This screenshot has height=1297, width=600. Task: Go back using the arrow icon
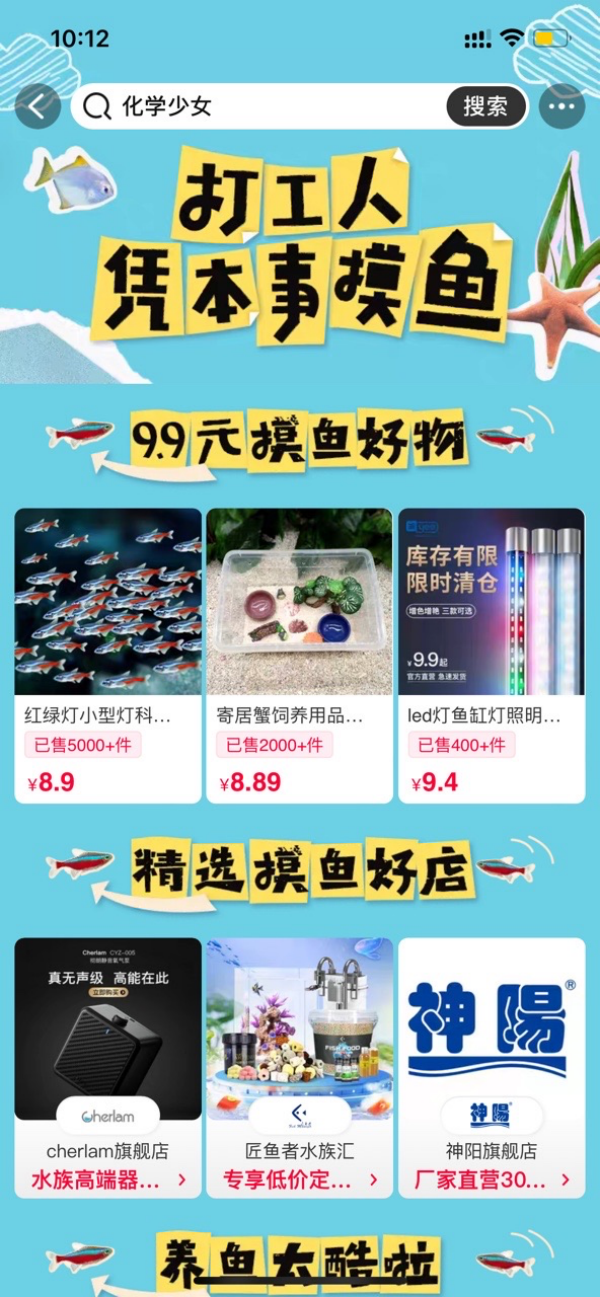tap(38, 106)
